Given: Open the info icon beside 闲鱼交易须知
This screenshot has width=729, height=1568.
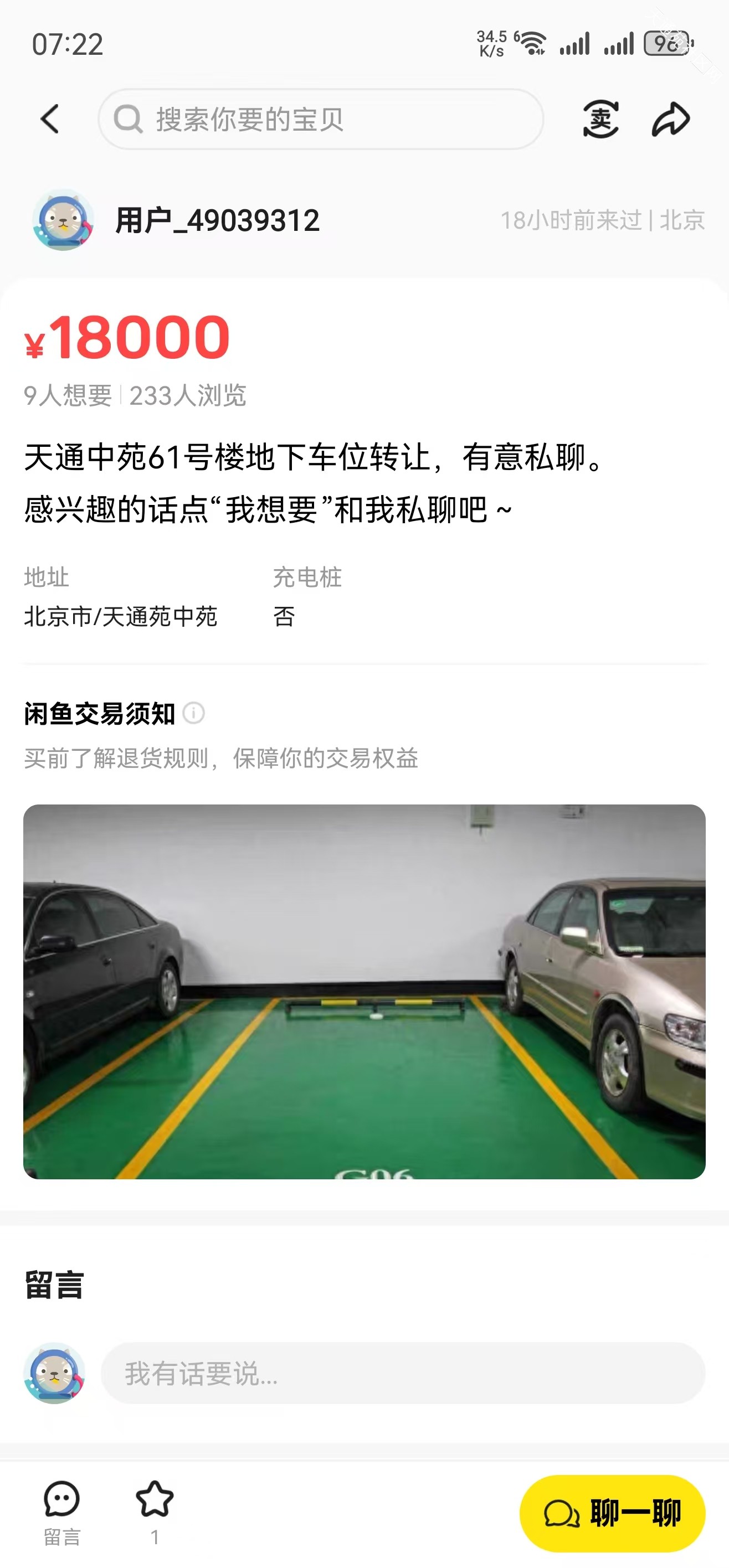Looking at the screenshot, I should pos(194,713).
